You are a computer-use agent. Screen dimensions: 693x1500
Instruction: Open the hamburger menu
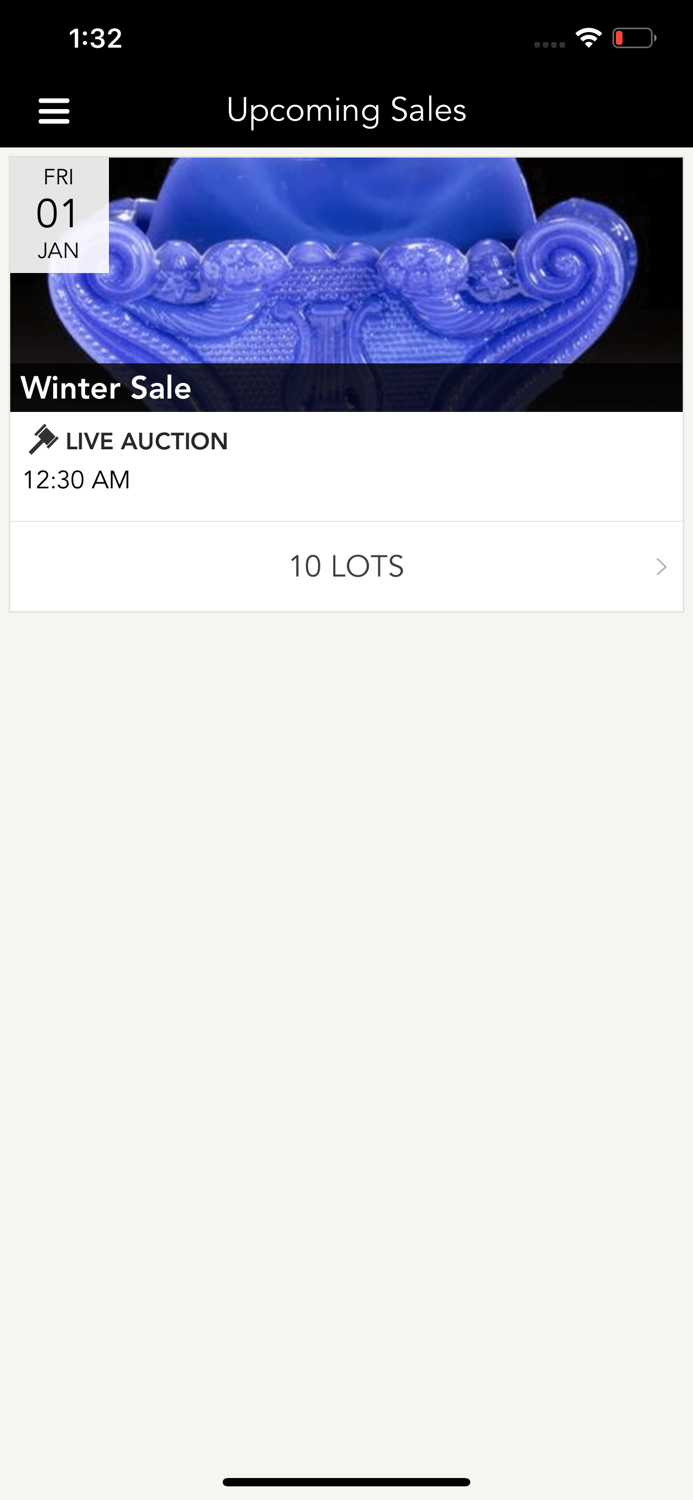(54, 111)
